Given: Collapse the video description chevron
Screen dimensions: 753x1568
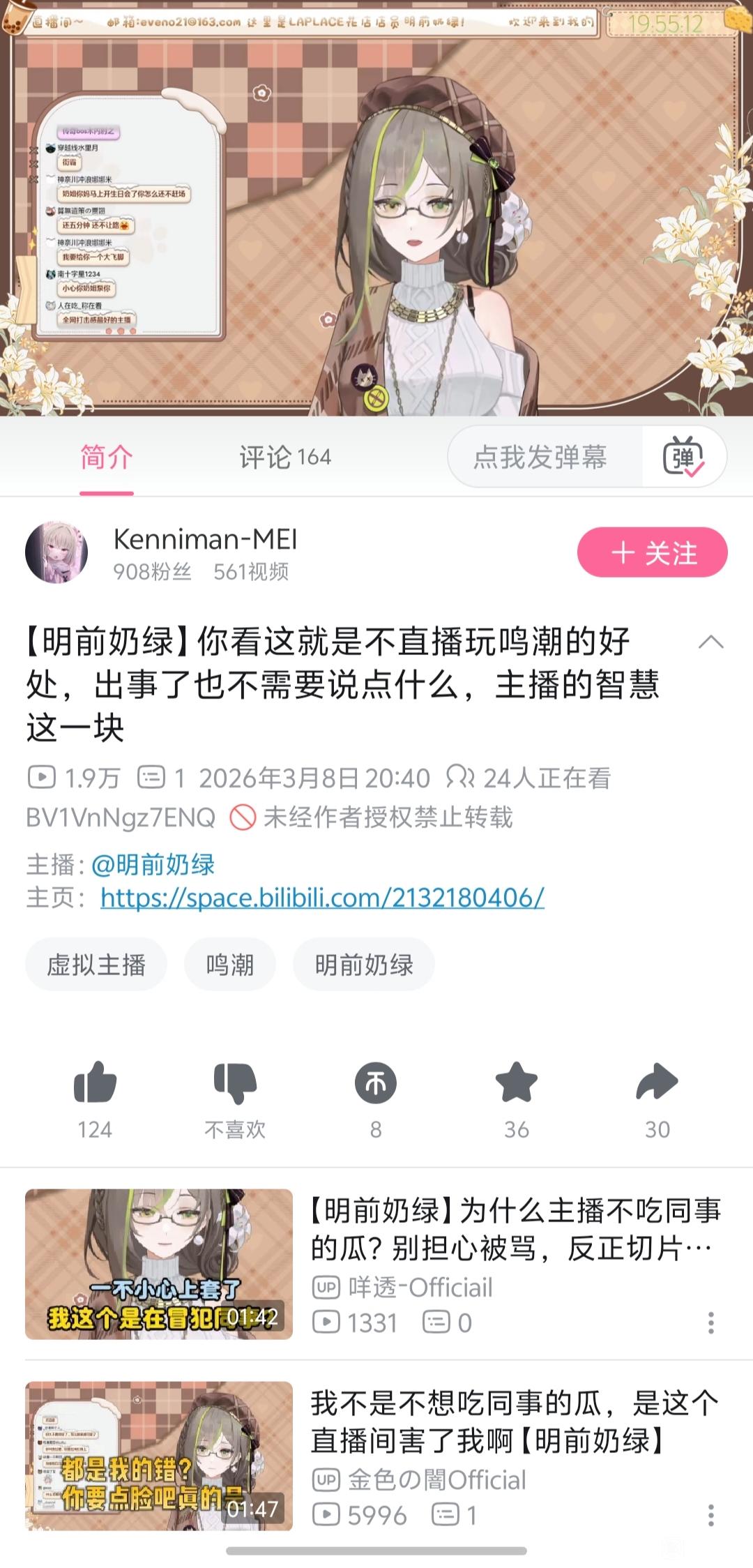Looking at the screenshot, I should pos(710,642).
